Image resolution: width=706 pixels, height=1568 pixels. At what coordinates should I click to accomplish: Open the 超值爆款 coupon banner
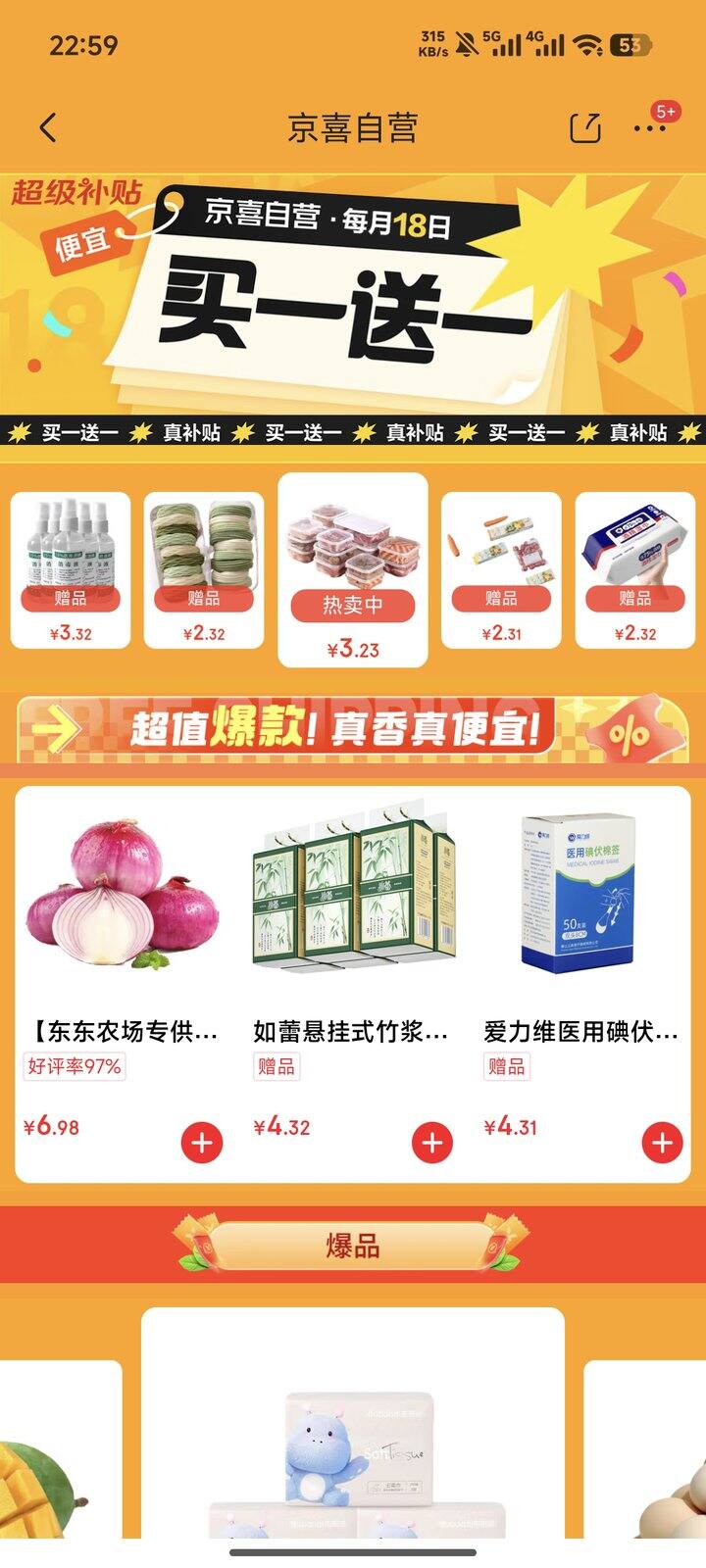click(353, 730)
